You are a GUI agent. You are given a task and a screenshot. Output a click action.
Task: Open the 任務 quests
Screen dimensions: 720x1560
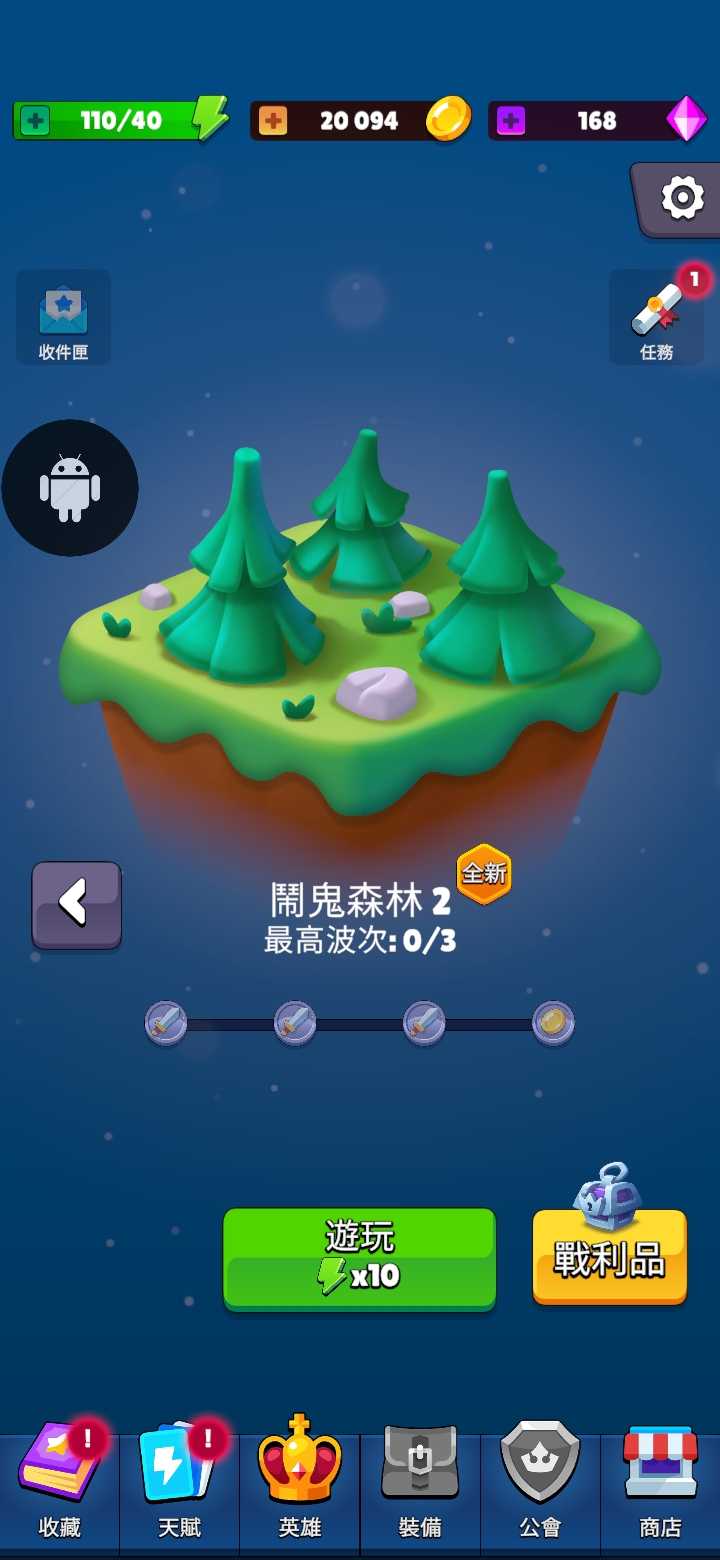(657, 318)
